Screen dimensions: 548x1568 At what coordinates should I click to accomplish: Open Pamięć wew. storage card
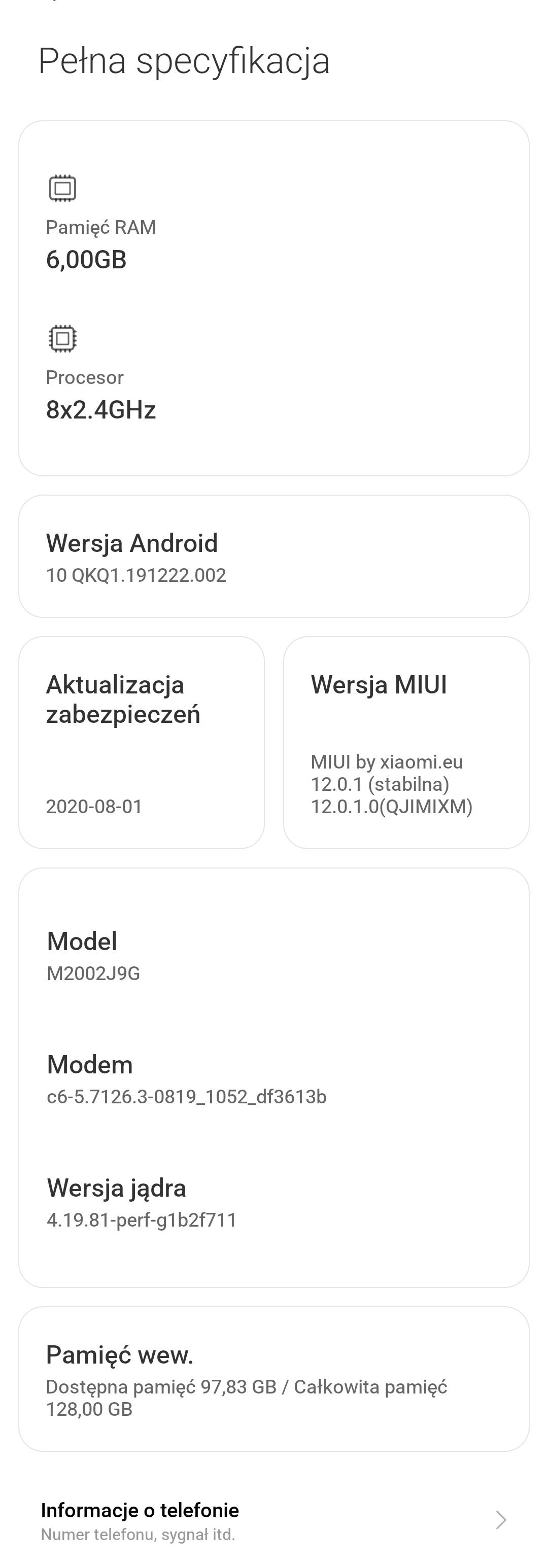coord(273,1379)
